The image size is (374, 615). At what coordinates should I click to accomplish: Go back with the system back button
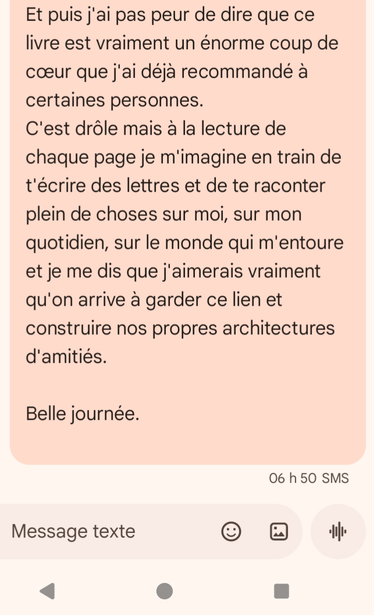coord(47,591)
